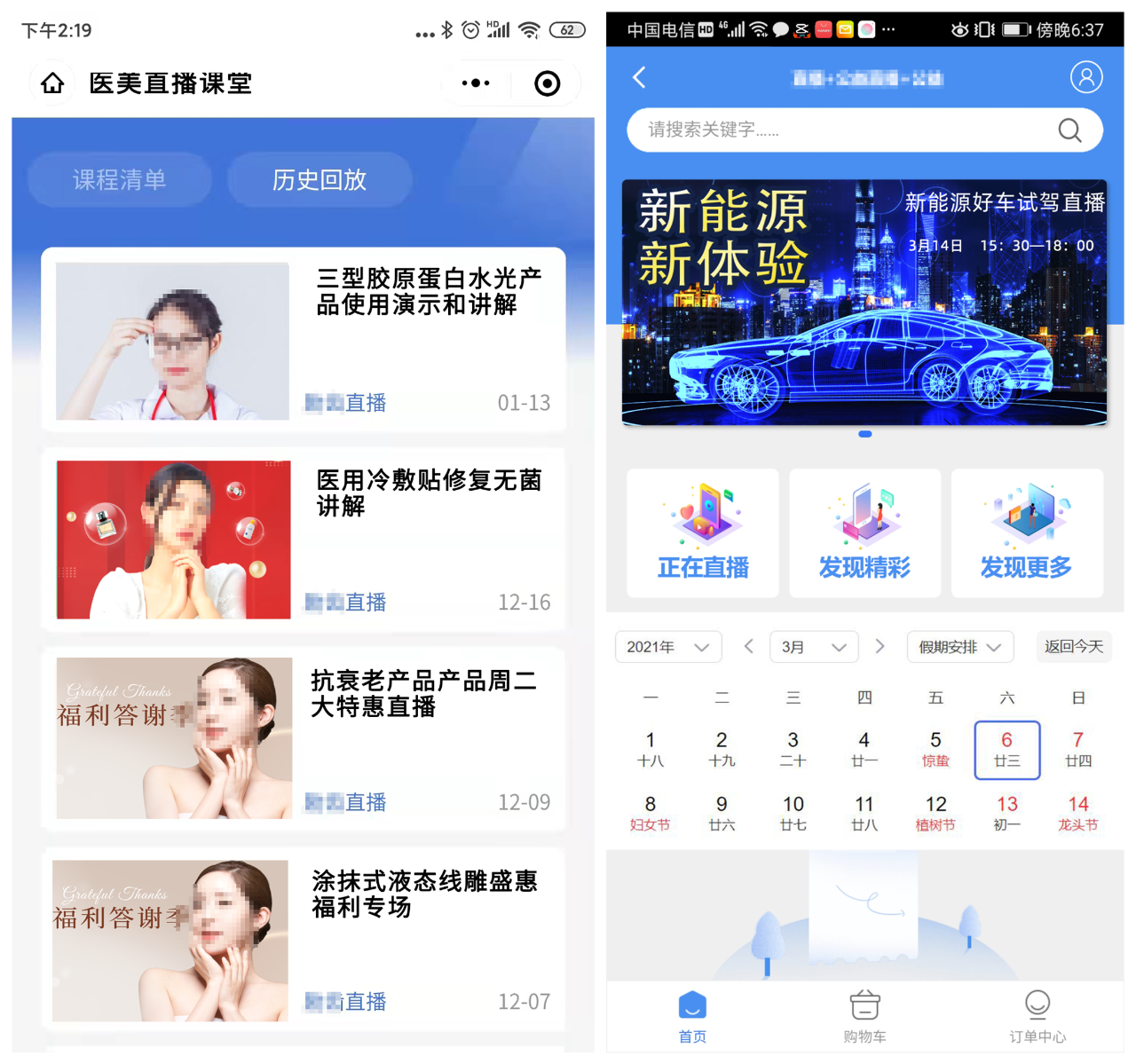
Task: Expand the 假期安排 dropdown
Action: [x=959, y=647]
